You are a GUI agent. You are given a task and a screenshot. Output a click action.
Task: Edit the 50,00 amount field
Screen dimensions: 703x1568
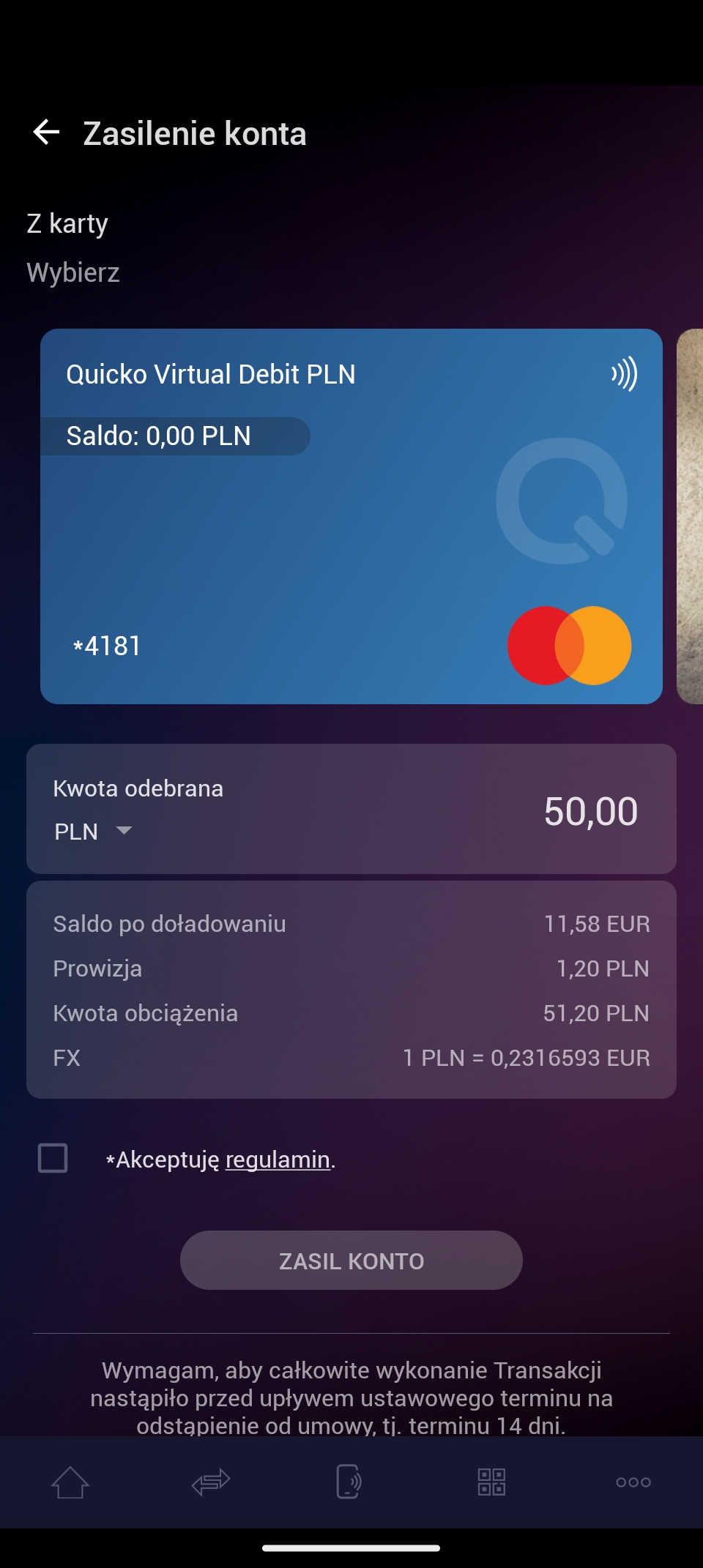pos(590,811)
